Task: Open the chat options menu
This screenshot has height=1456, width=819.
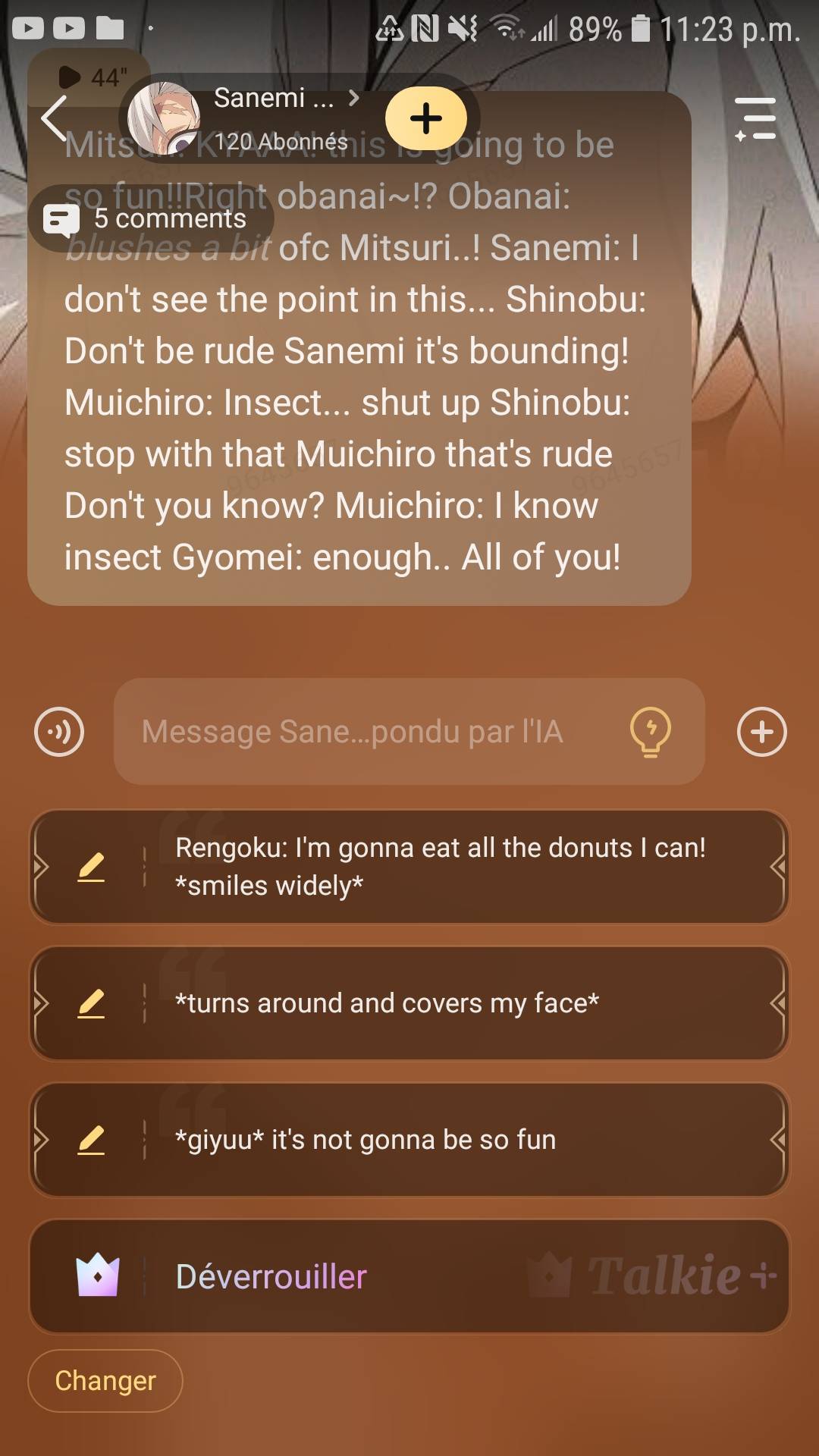Action: point(755,118)
